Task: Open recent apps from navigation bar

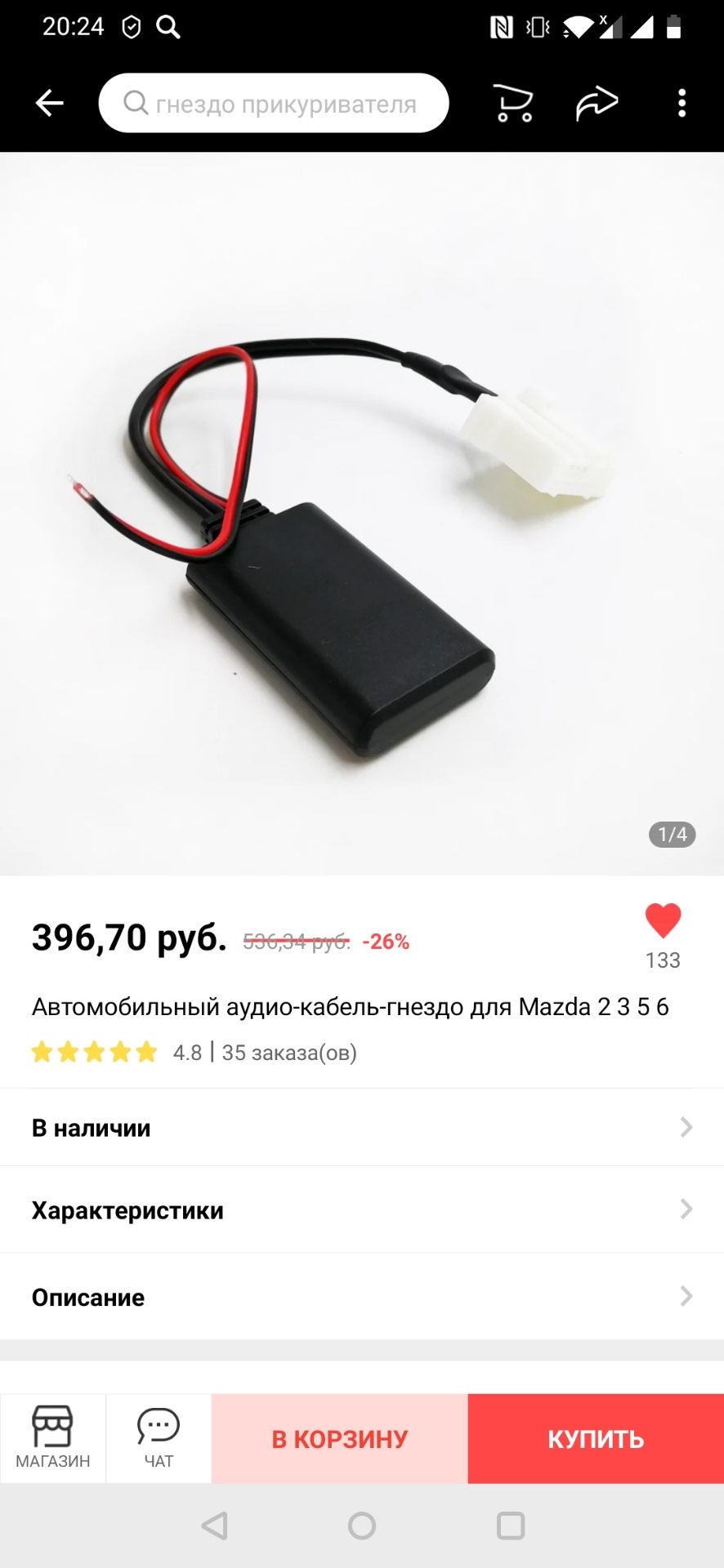Action: click(511, 1526)
